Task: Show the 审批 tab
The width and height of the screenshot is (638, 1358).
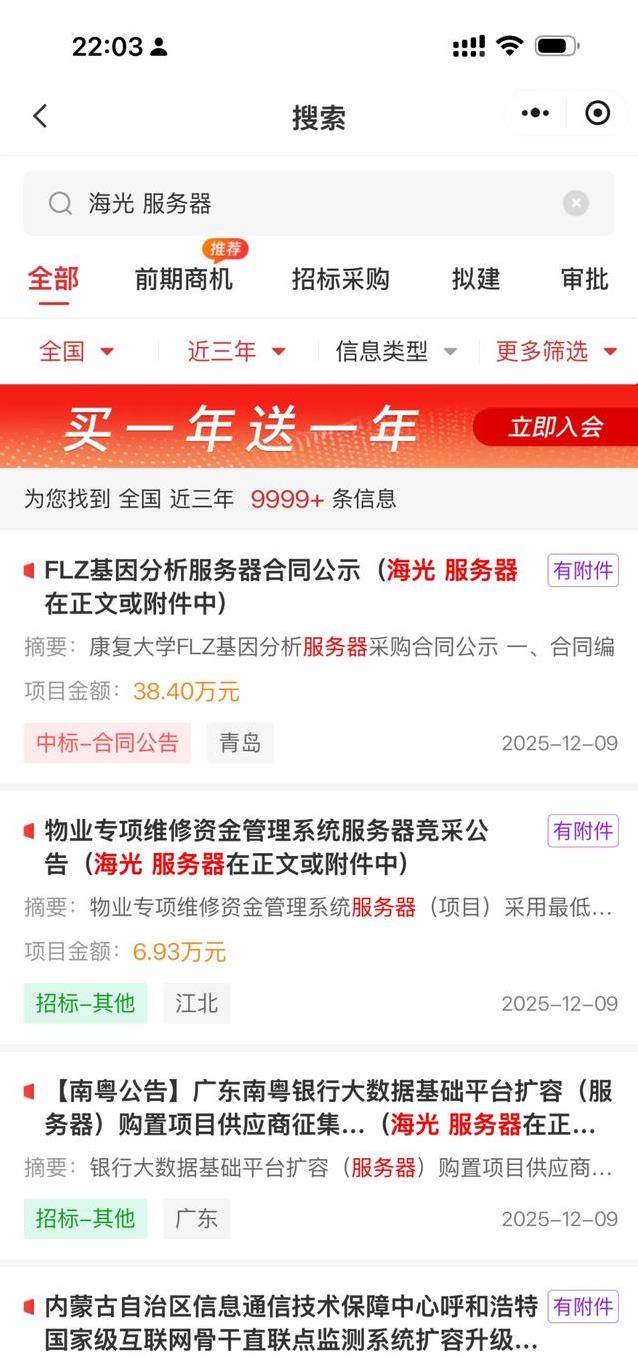Action: pos(584,279)
